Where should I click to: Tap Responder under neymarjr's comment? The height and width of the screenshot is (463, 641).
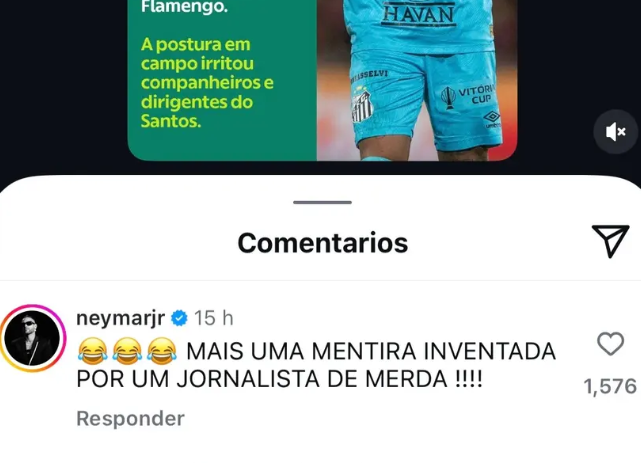click(130, 419)
